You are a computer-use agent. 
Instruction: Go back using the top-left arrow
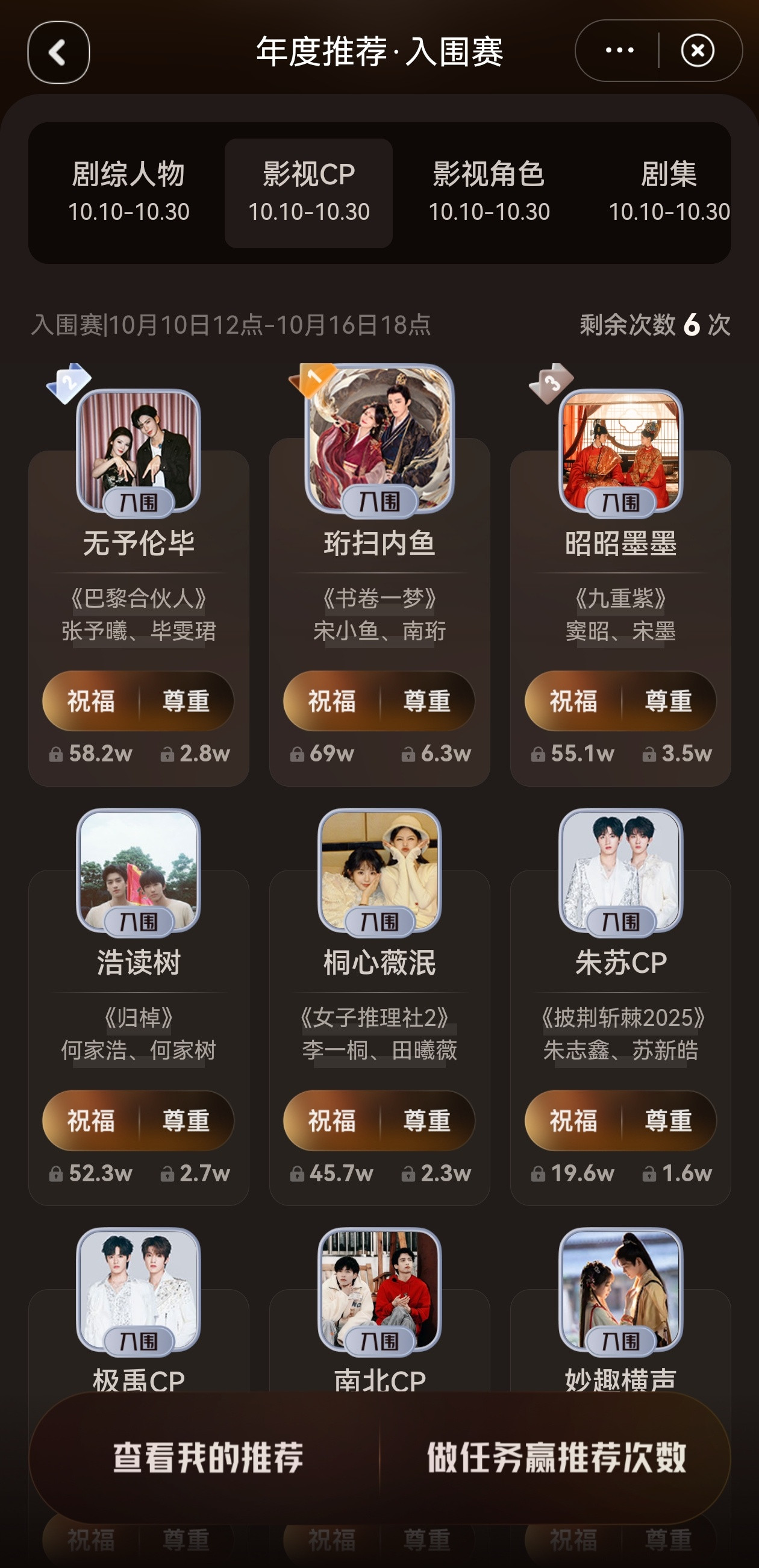coord(58,53)
